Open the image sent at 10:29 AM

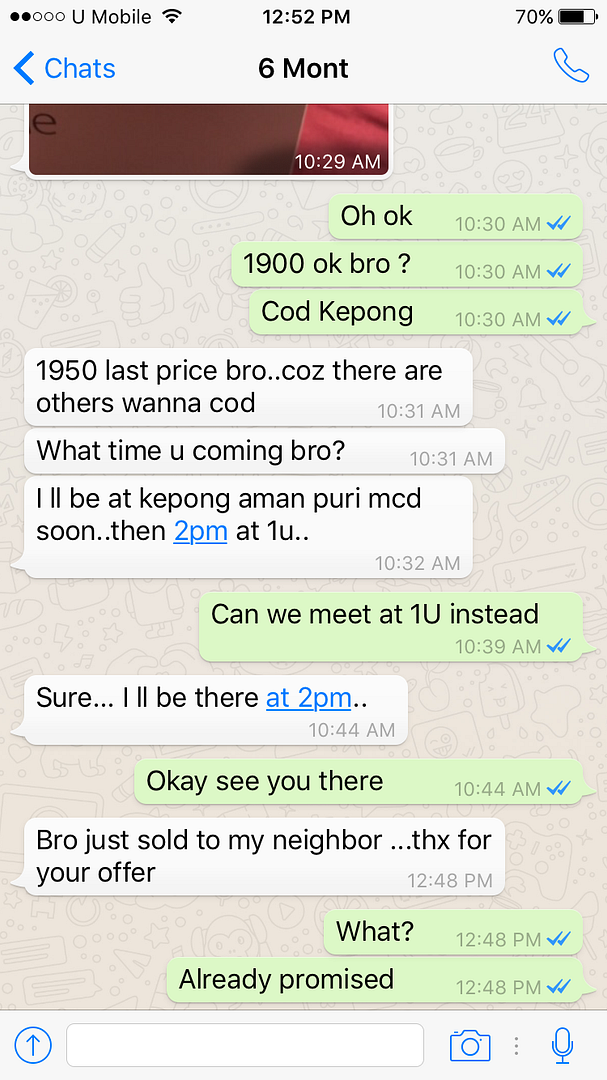point(207,138)
